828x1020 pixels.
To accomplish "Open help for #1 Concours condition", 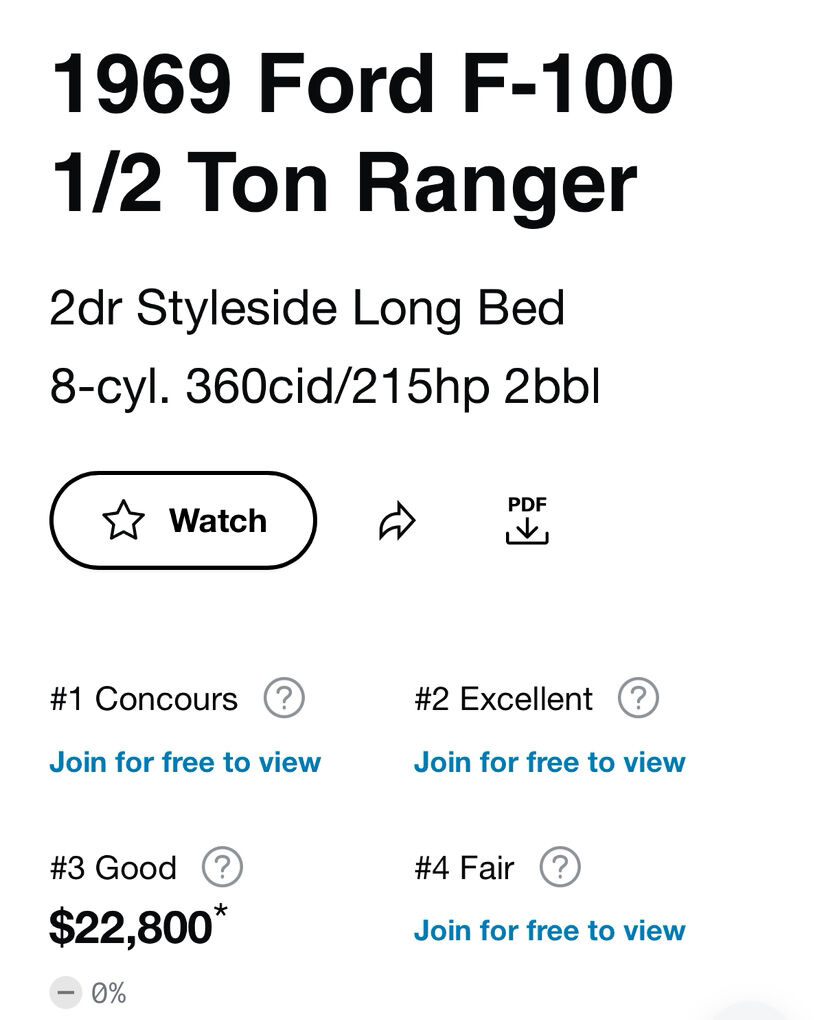I will point(284,698).
